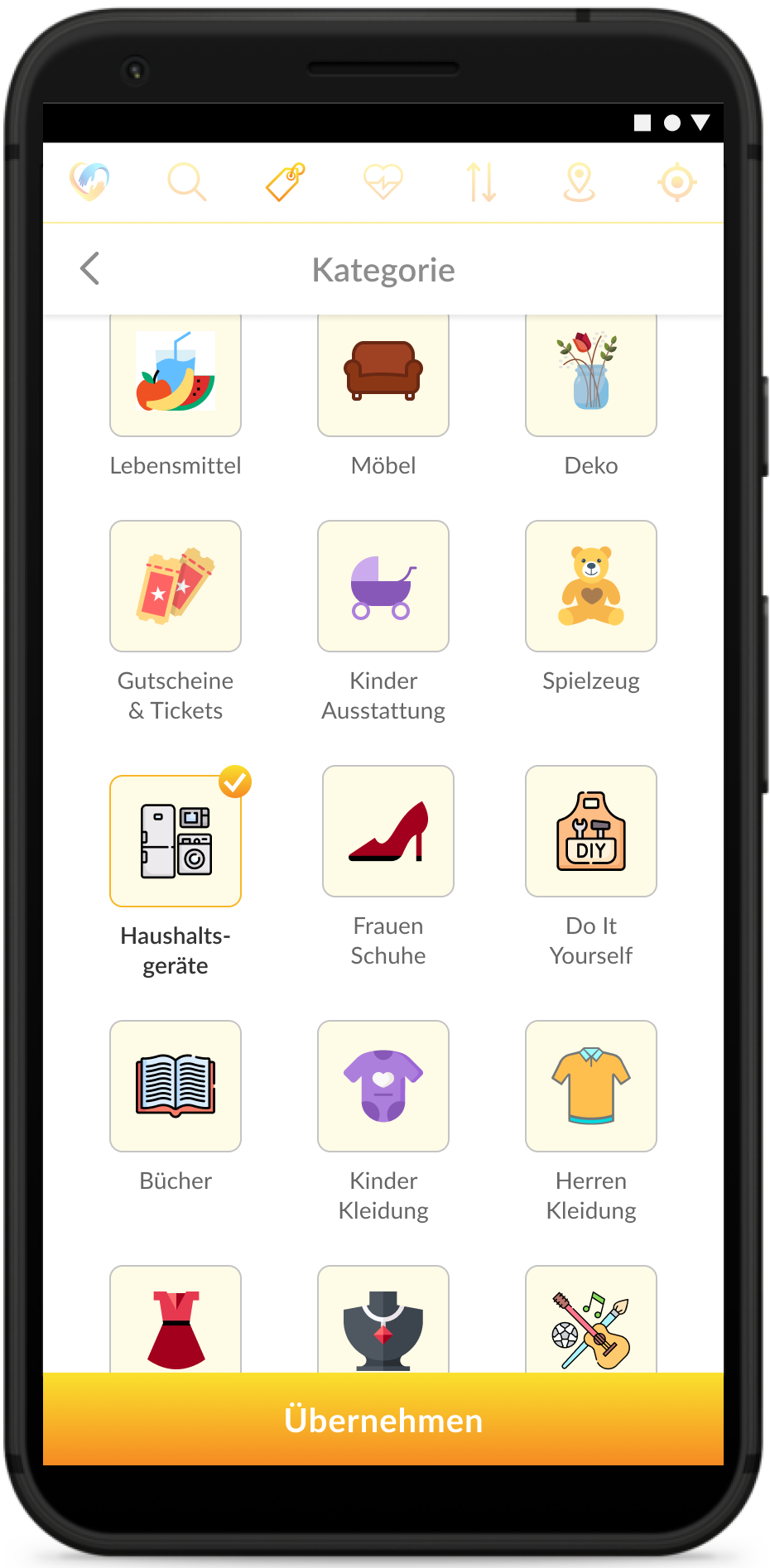The image size is (770, 1568).
Task: Open the sort arrows icon
Action: pos(481,182)
